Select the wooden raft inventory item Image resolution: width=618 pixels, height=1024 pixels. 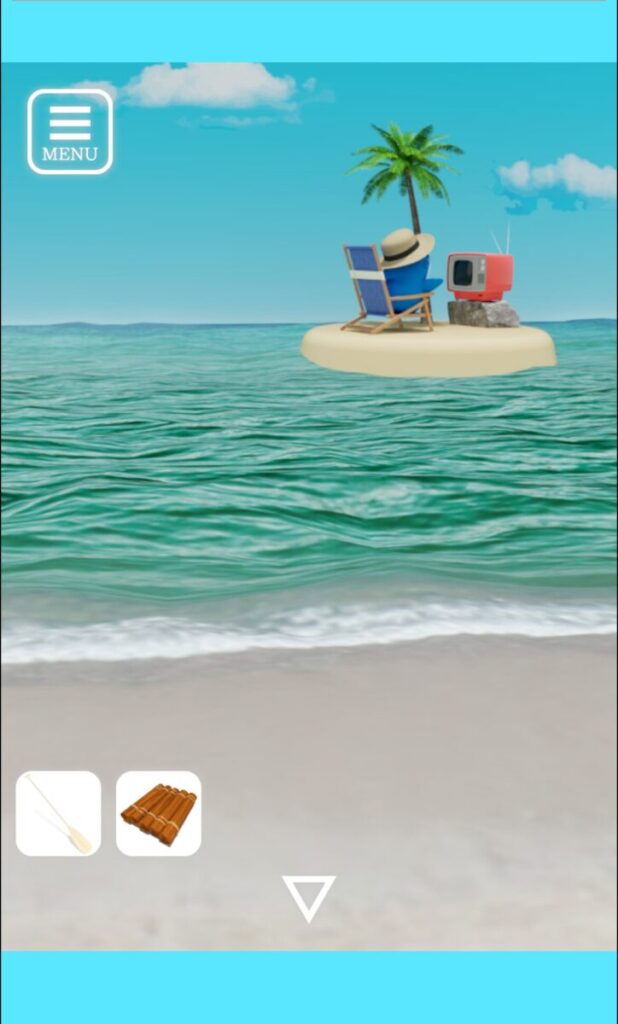(159, 814)
